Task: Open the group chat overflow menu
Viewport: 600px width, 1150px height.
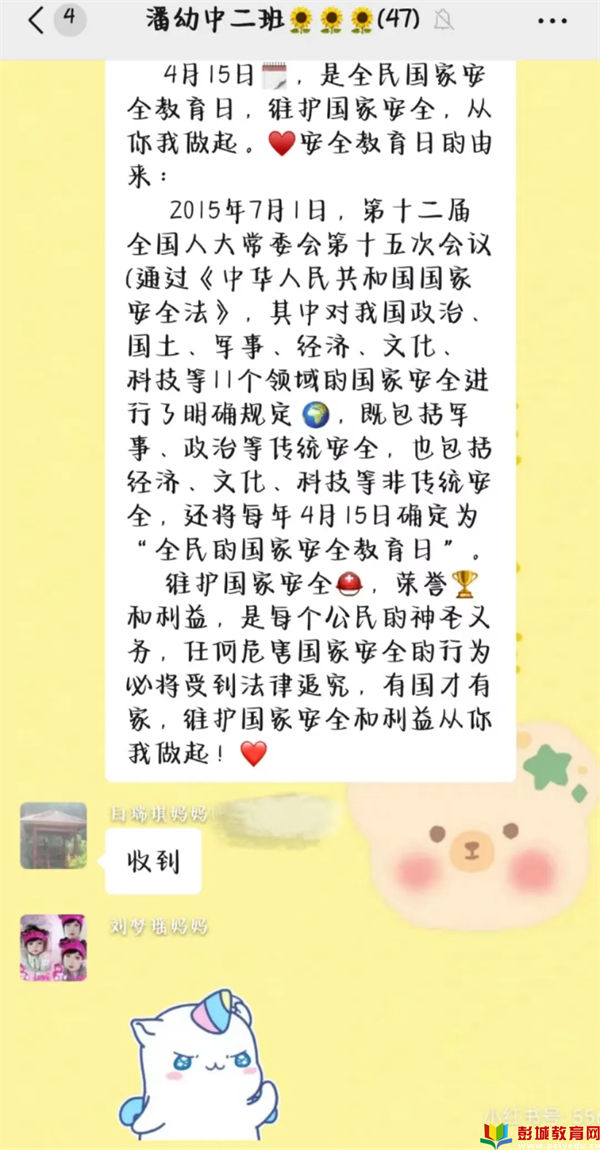Action: [x=552, y=20]
